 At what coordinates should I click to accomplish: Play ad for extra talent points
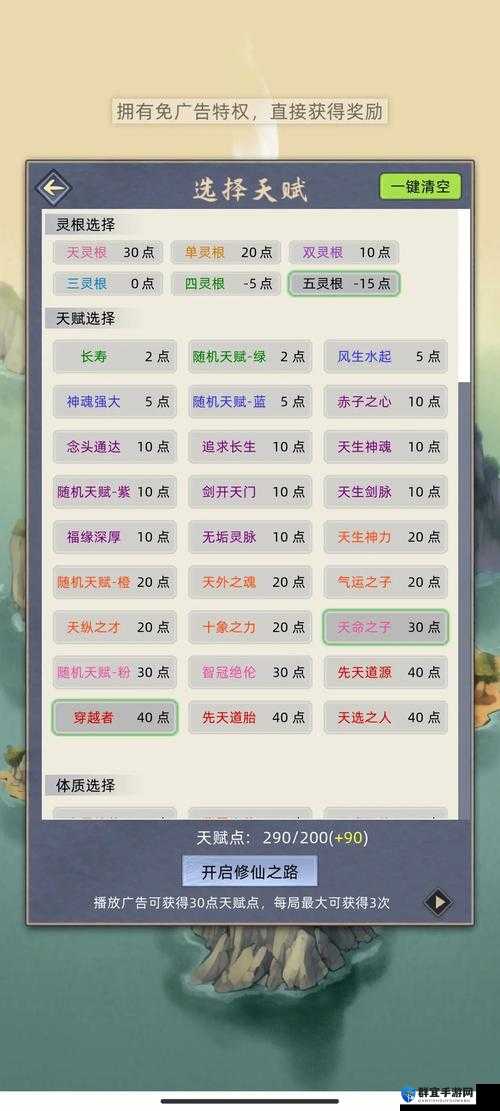438,902
